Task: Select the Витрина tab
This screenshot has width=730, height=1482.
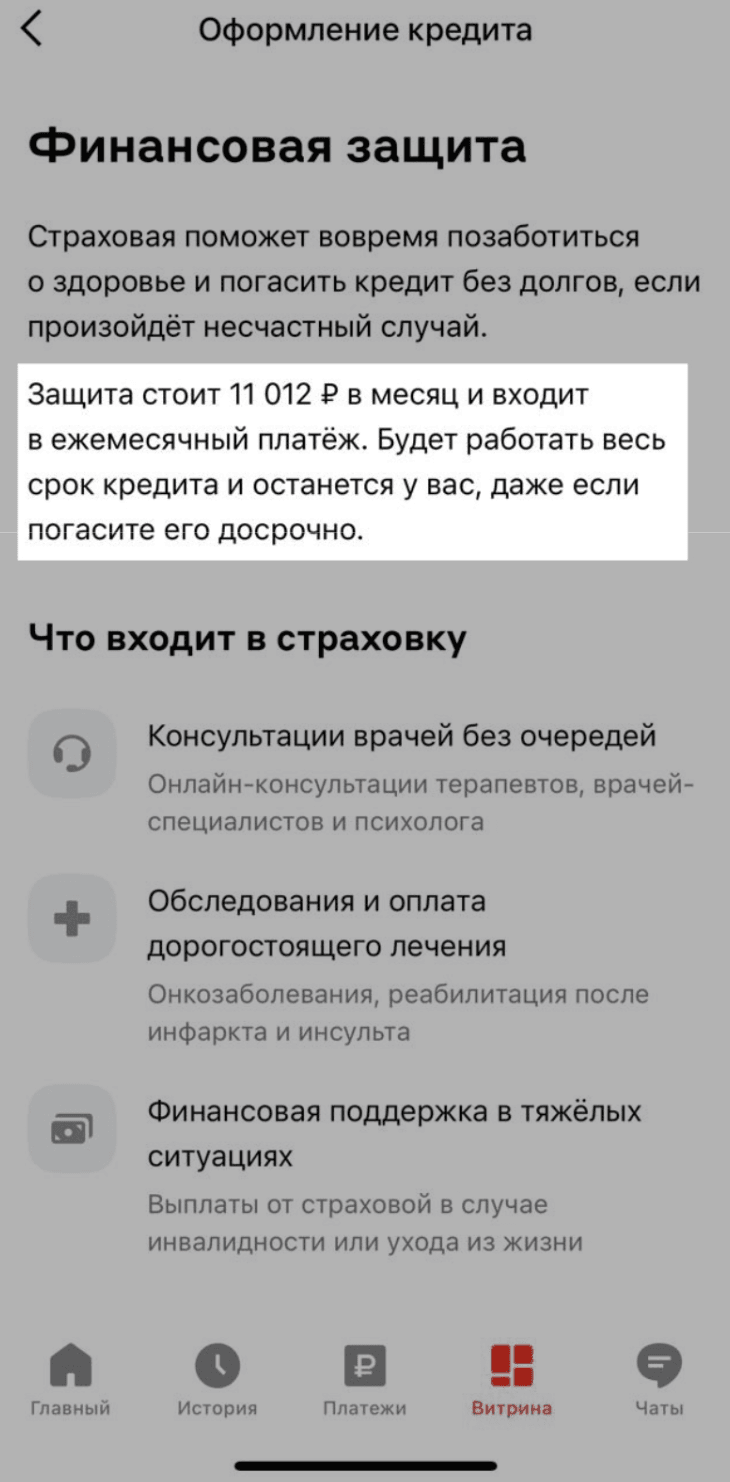Action: [511, 1380]
